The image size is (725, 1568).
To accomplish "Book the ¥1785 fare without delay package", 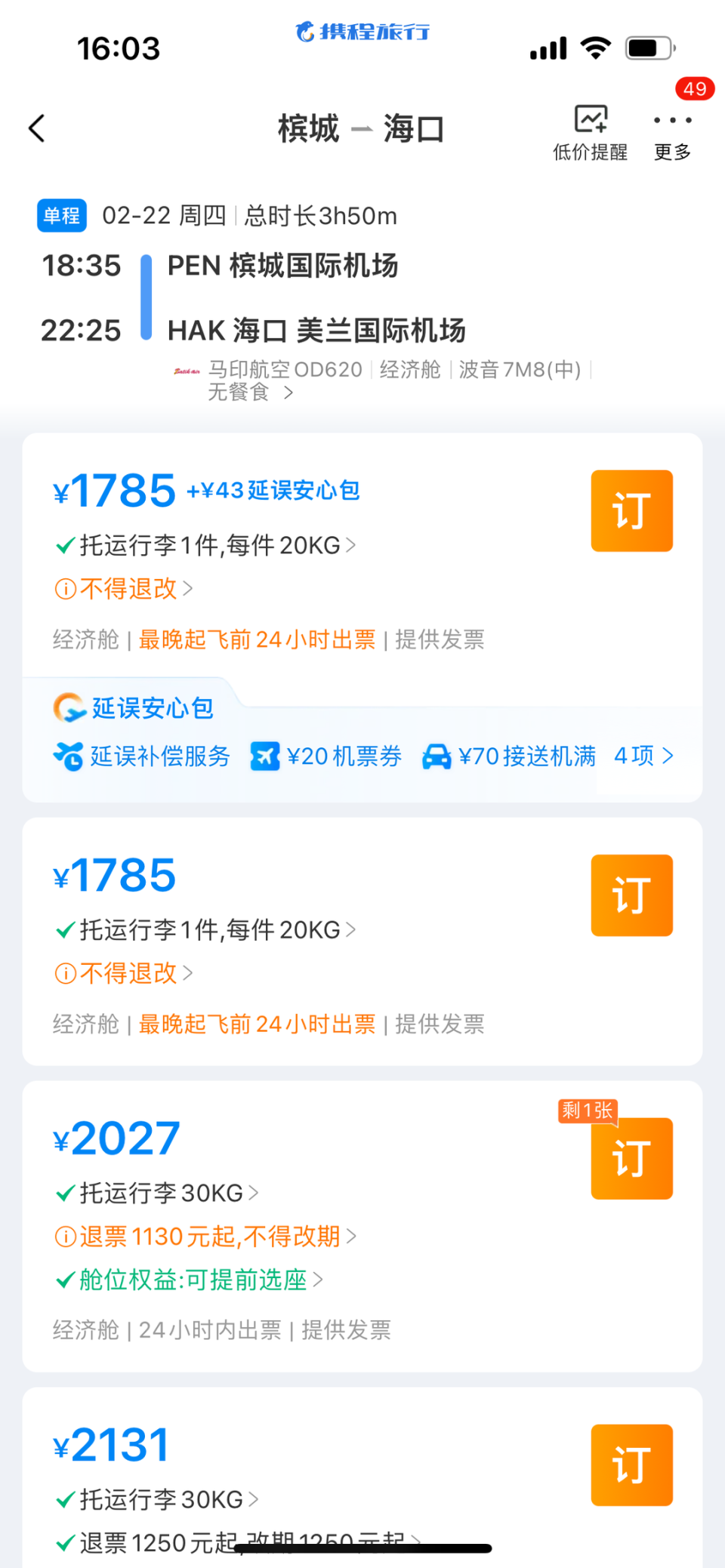I will (x=631, y=895).
